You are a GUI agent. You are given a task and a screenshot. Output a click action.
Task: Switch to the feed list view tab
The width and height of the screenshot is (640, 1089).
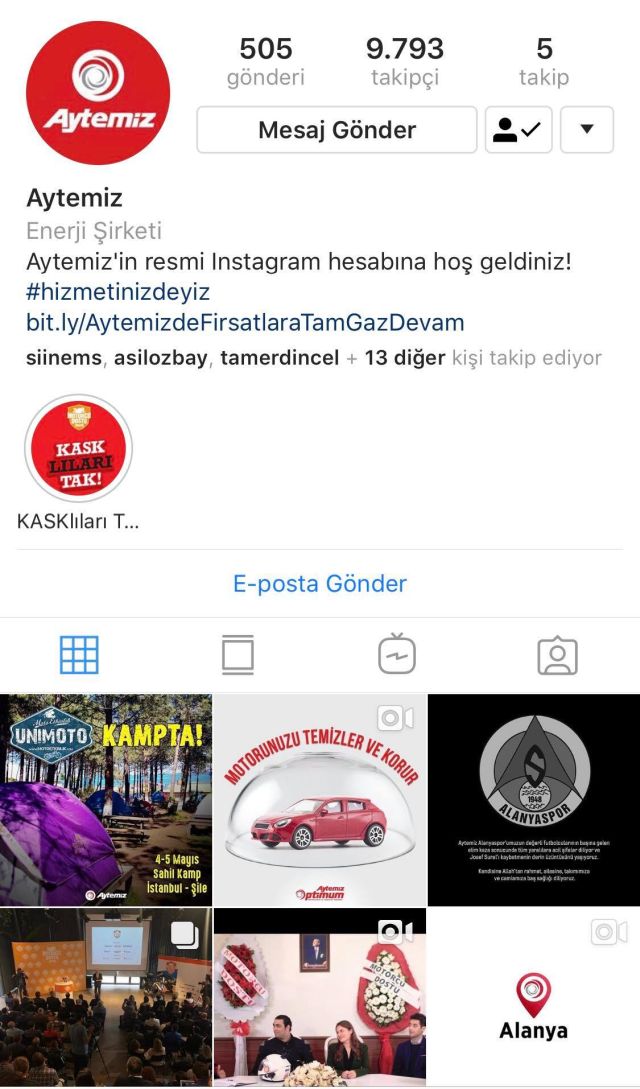tap(238, 655)
